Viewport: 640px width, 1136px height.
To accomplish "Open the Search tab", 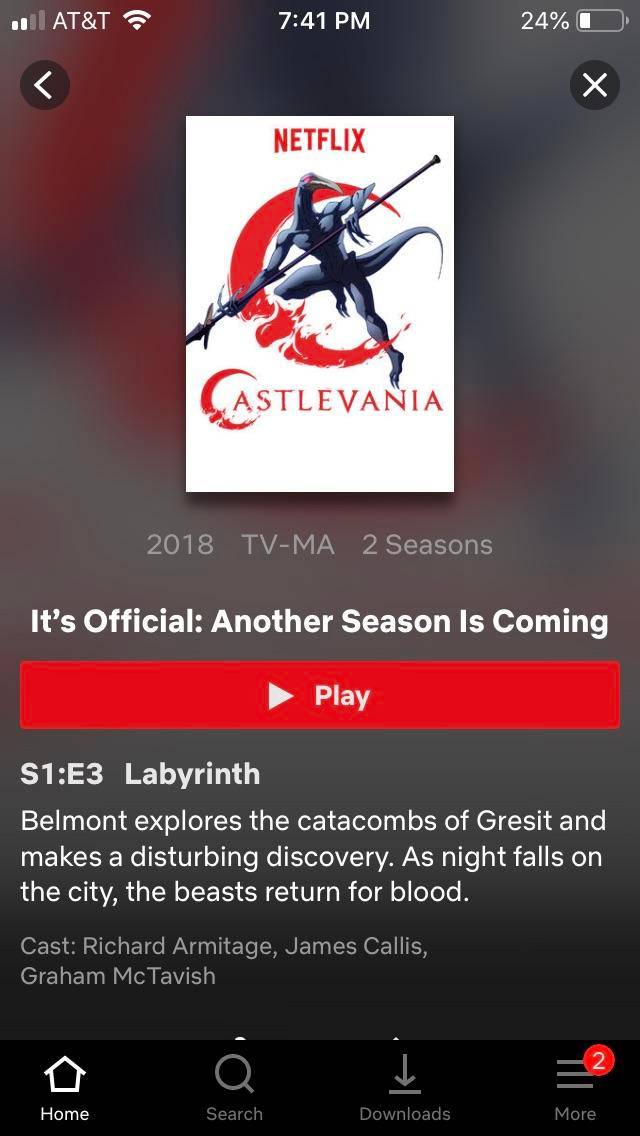I will point(234,1088).
